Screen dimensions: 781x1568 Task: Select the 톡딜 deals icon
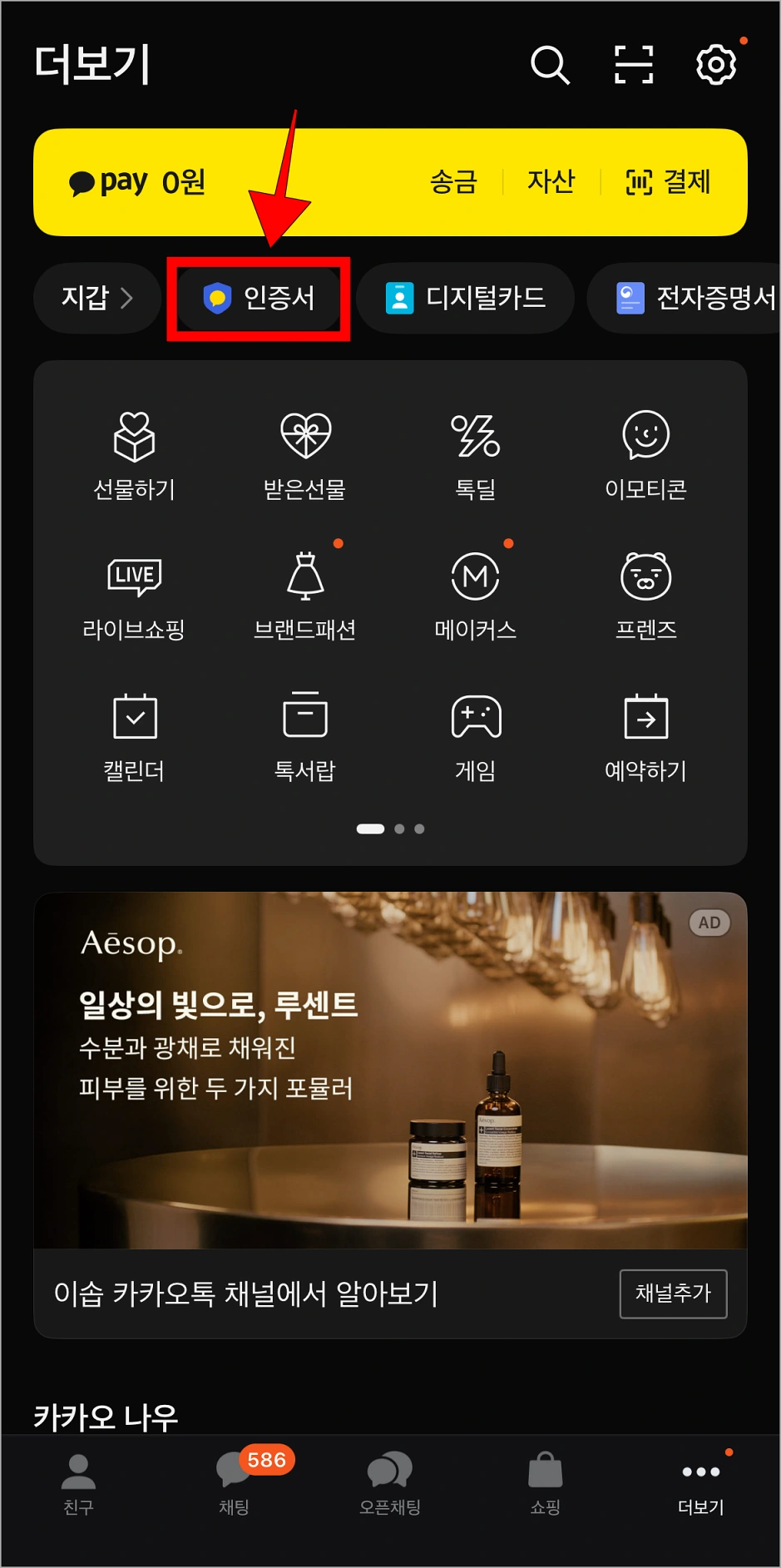click(475, 456)
